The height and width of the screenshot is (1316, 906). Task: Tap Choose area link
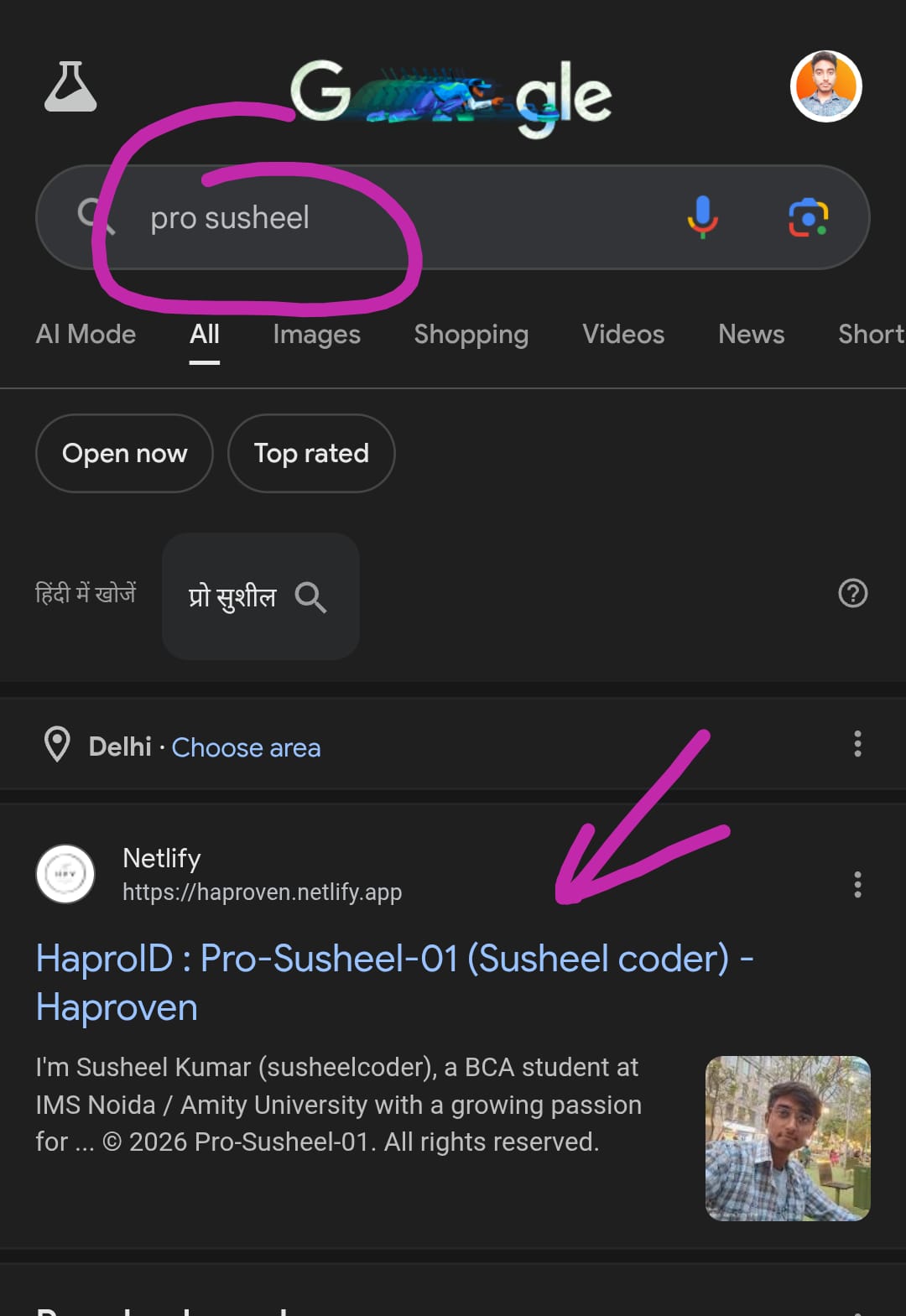(246, 747)
